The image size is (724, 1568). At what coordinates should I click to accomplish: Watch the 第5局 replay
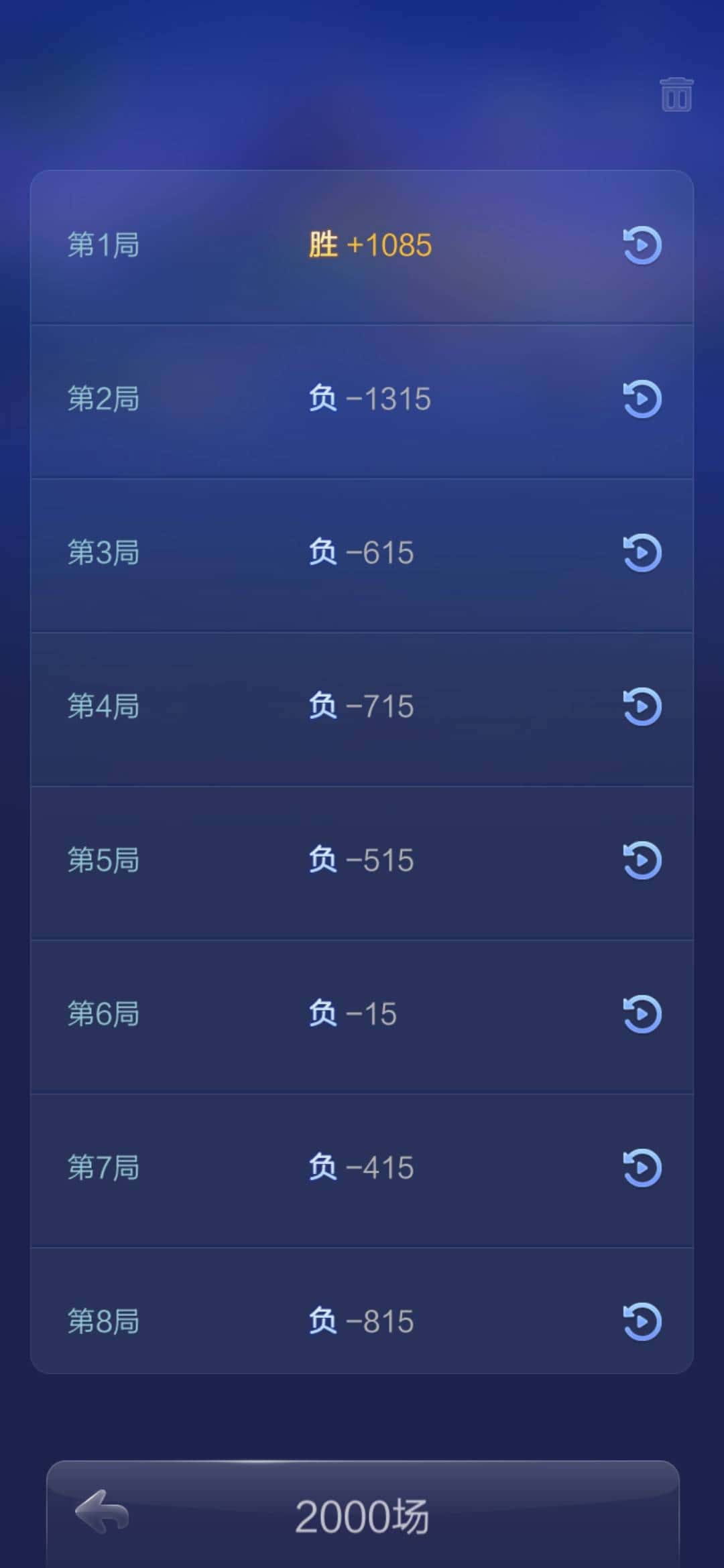tap(641, 860)
